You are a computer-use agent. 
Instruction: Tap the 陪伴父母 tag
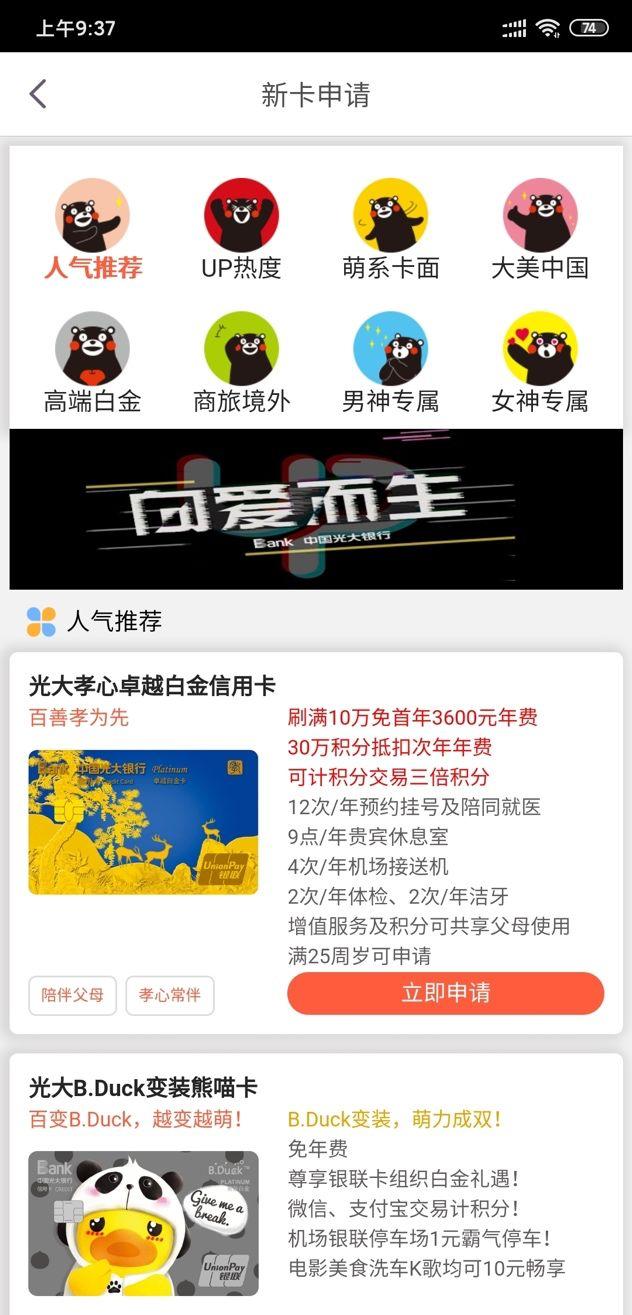pyautogui.click(x=72, y=996)
